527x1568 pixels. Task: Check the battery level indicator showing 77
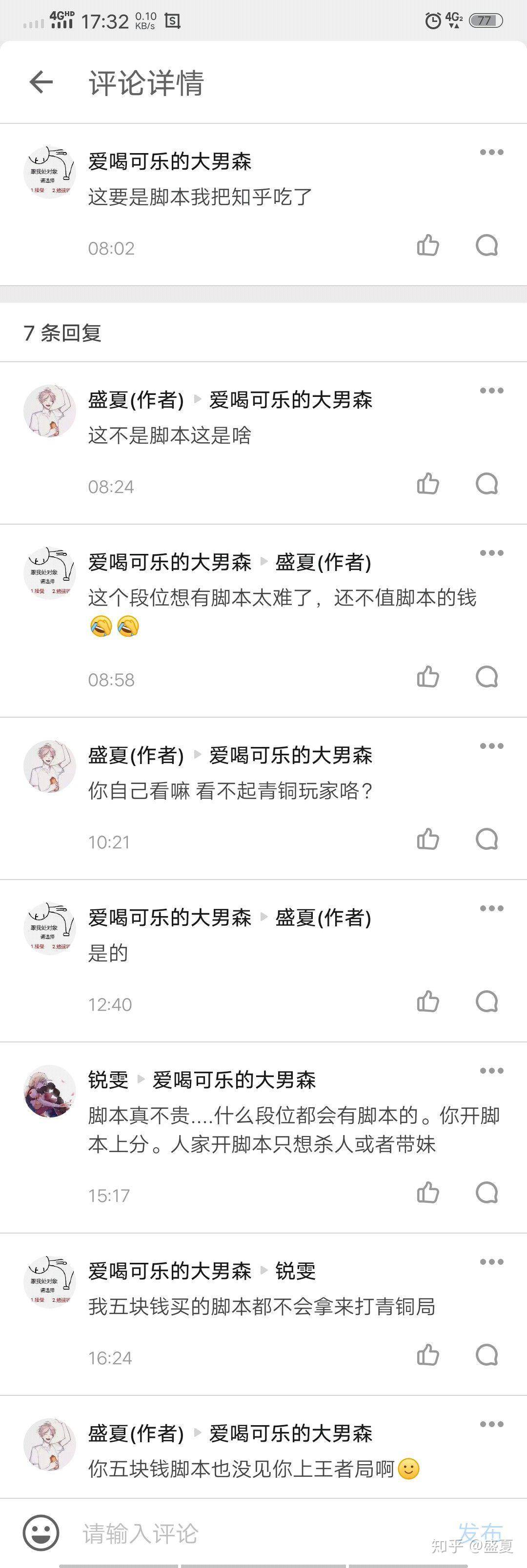tap(486, 20)
